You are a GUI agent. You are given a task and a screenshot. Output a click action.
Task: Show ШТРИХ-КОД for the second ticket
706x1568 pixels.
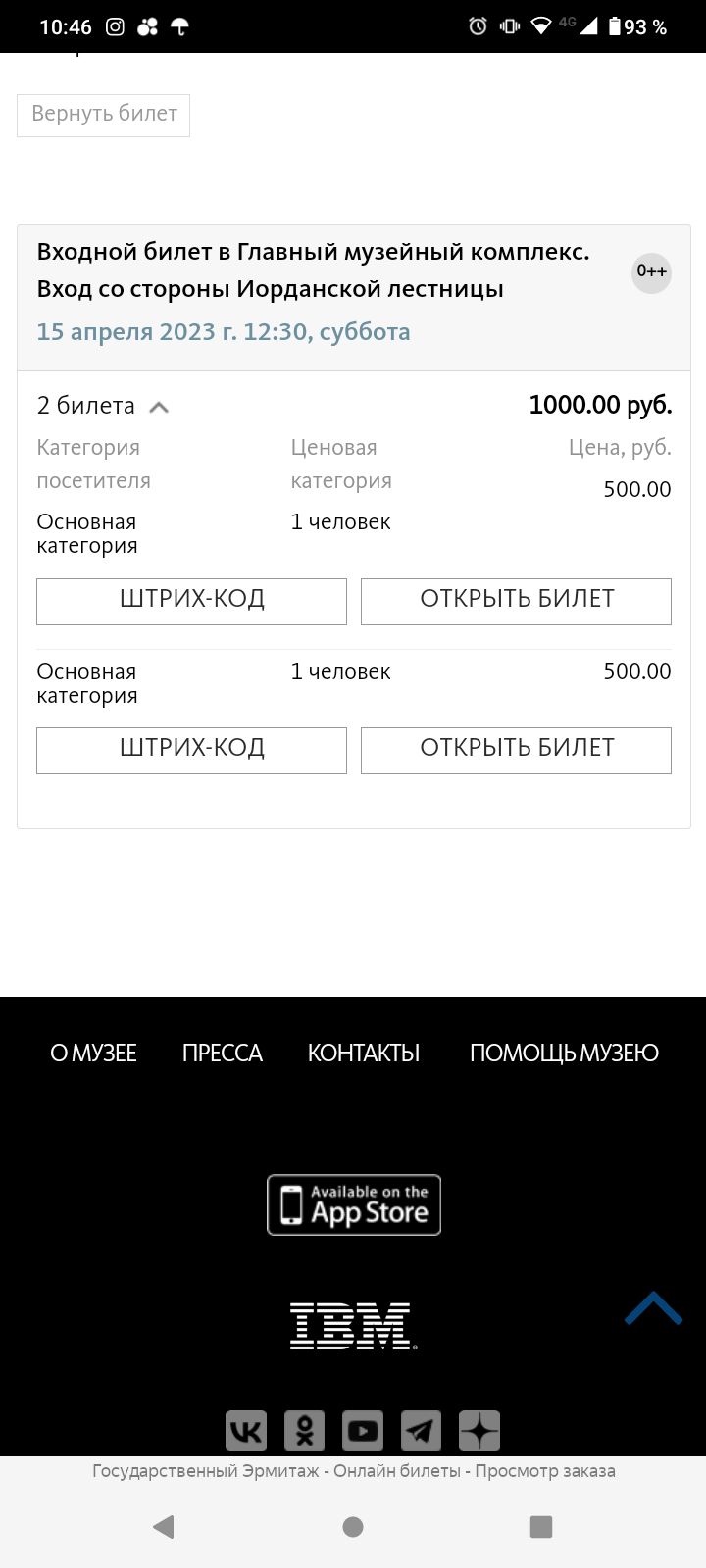click(x=191, y=750)
